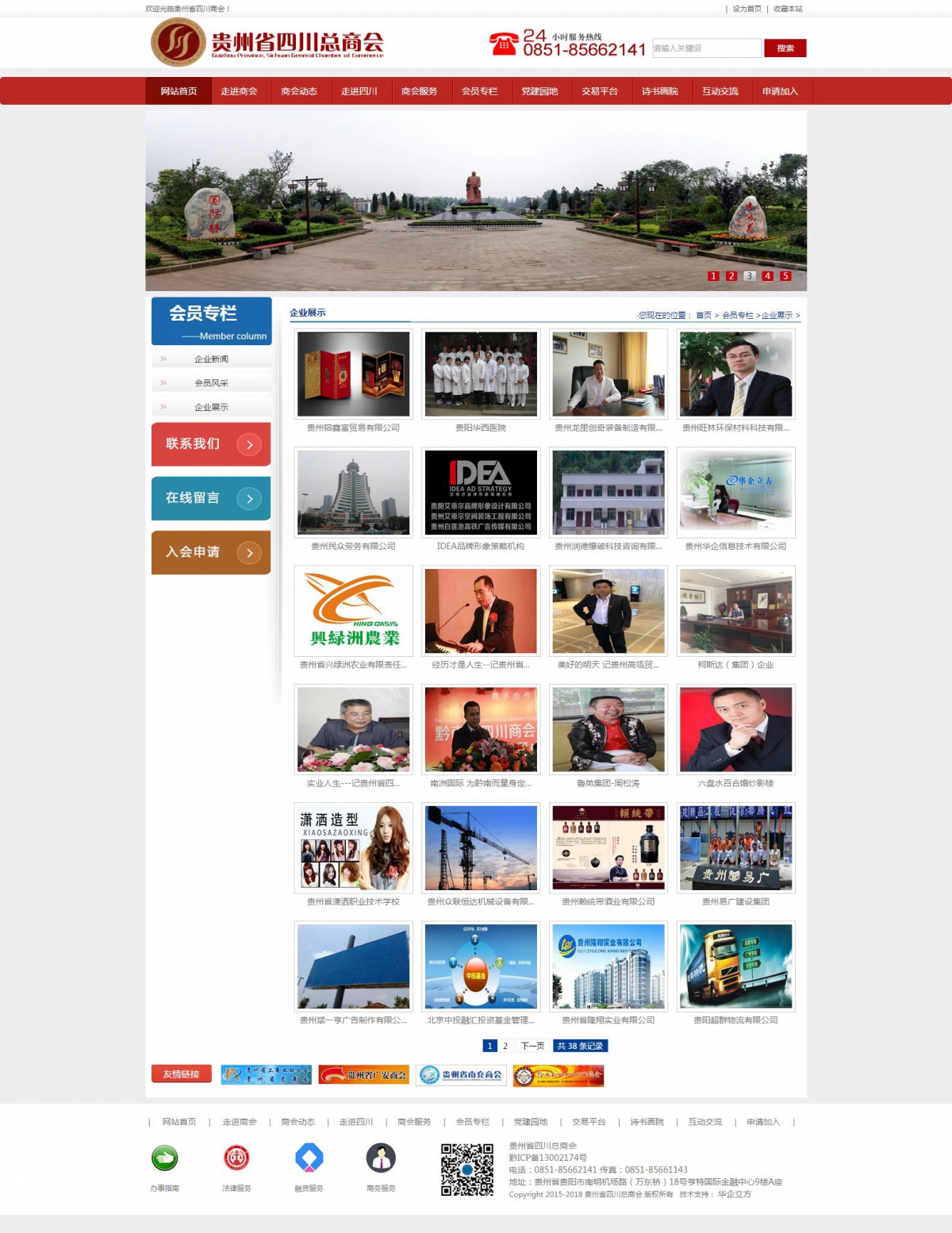Viewport: 952px width, 1233px height.
Task: Open the 在线留言 button
Action: (x=211, y=498)
